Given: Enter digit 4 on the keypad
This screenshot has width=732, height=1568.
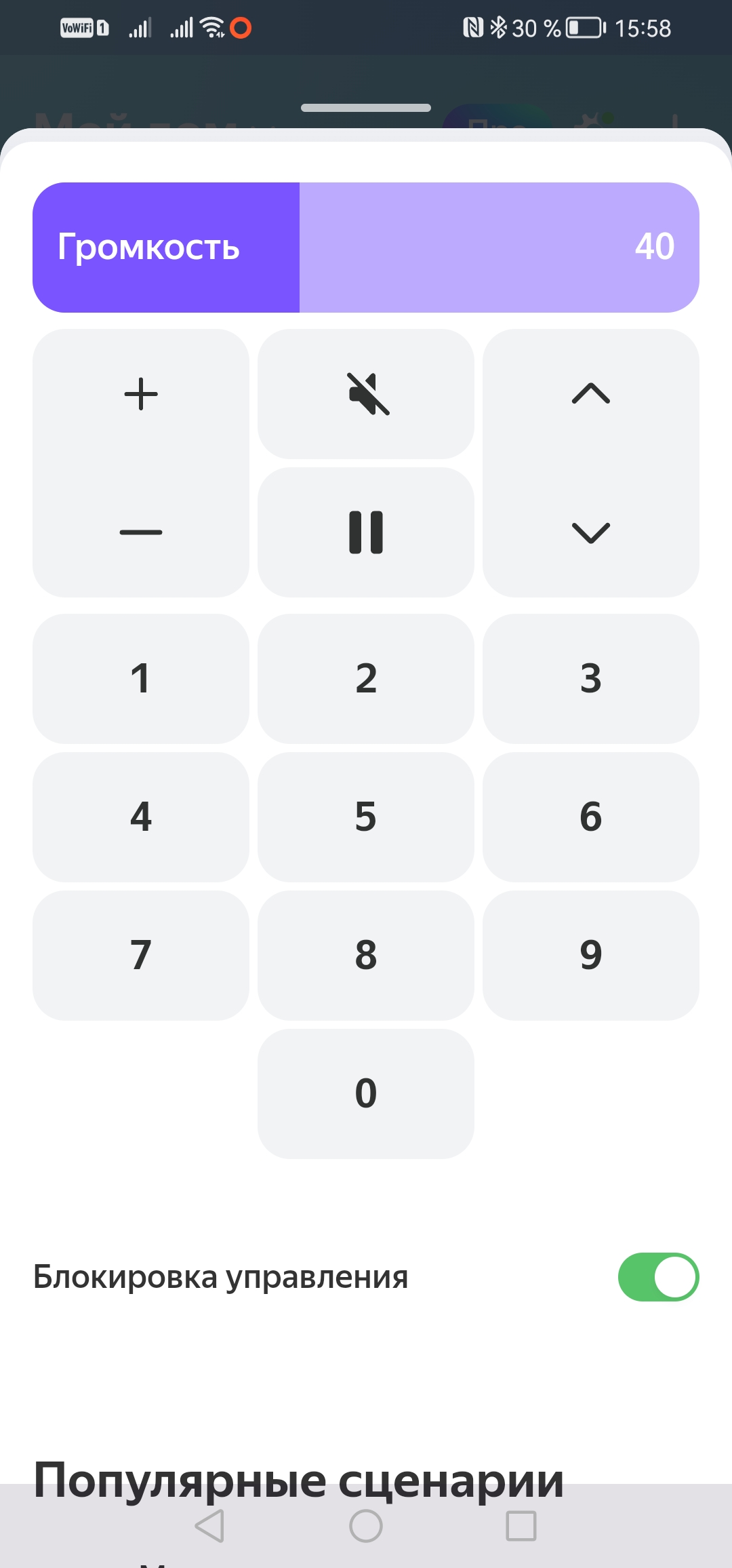Looking at the screenshot, I should tap(141, 817).
